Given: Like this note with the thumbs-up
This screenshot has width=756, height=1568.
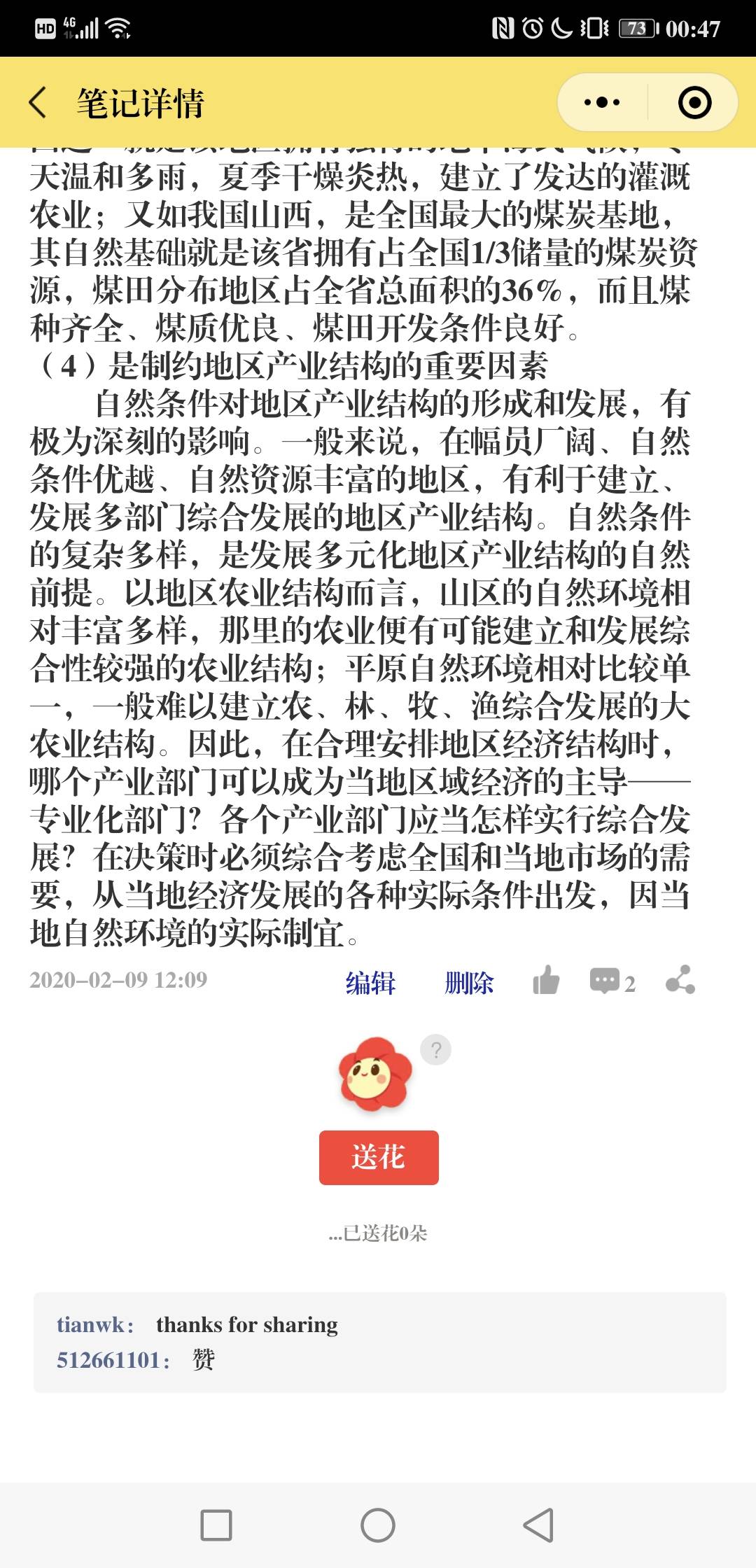Looking at the screenshot, I should point(546,981).
